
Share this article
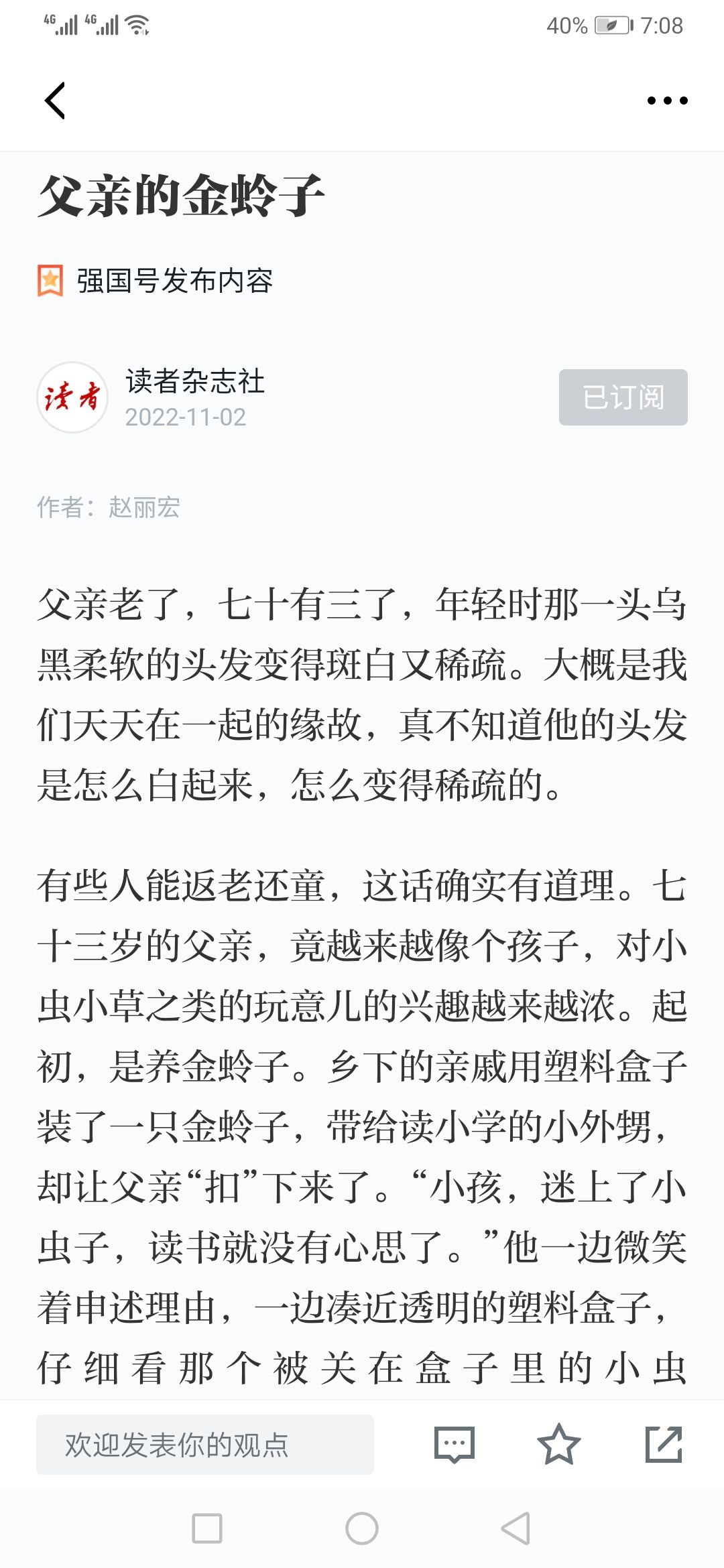663,1444
